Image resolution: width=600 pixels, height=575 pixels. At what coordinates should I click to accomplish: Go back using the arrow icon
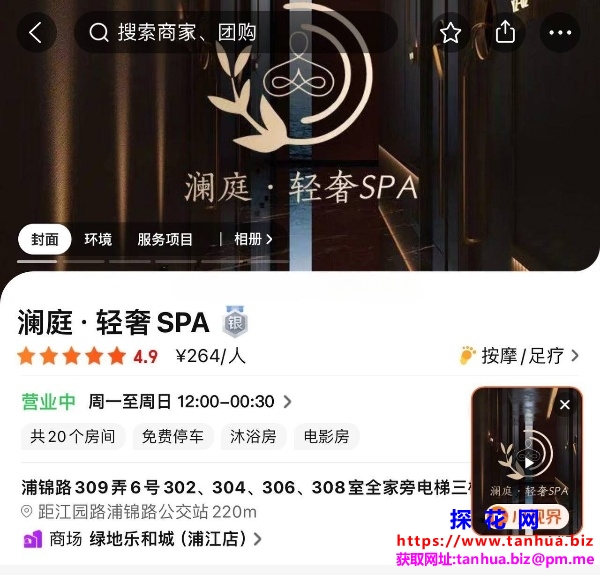[36, 33]
